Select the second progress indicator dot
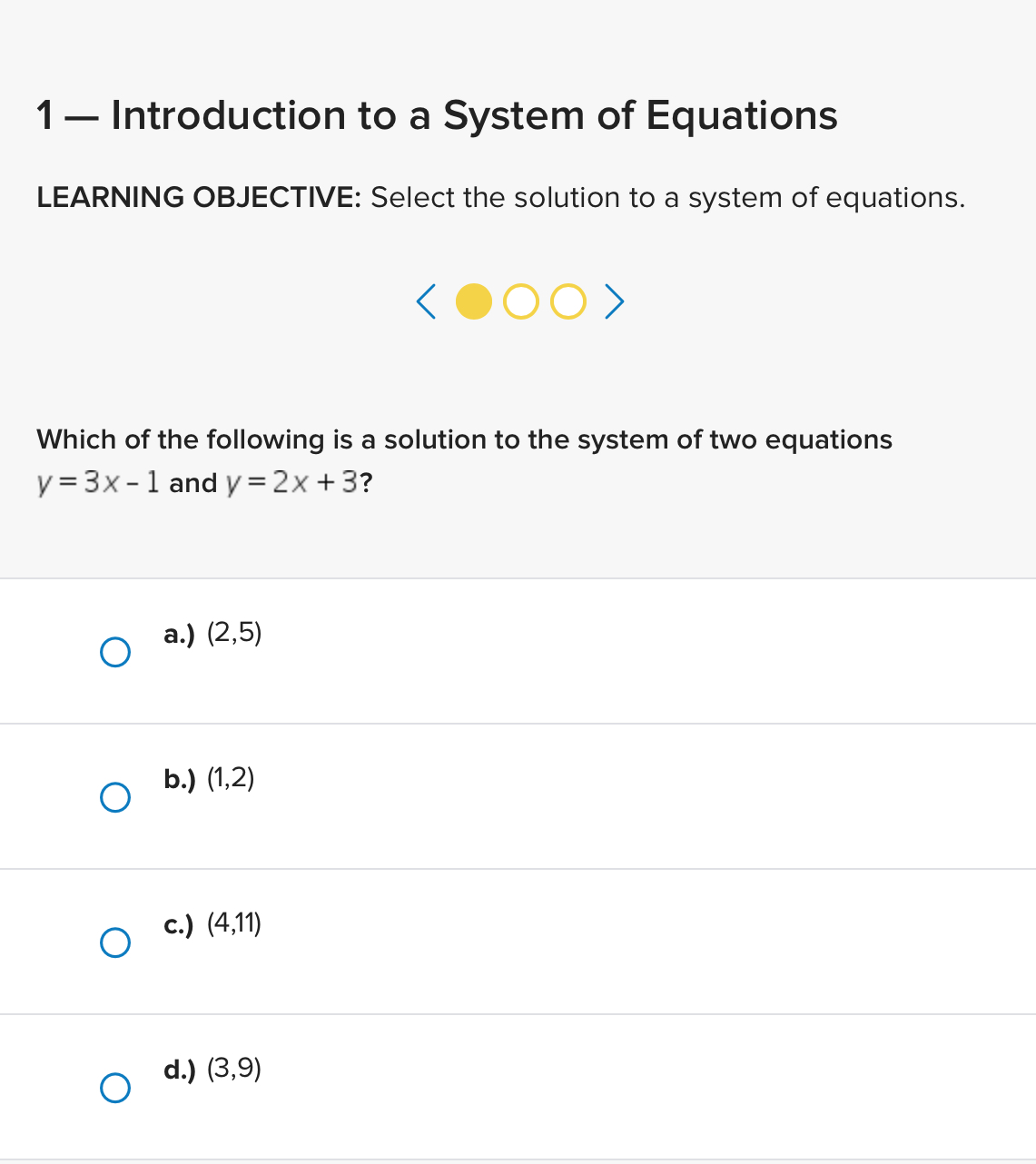 (519, 301)
